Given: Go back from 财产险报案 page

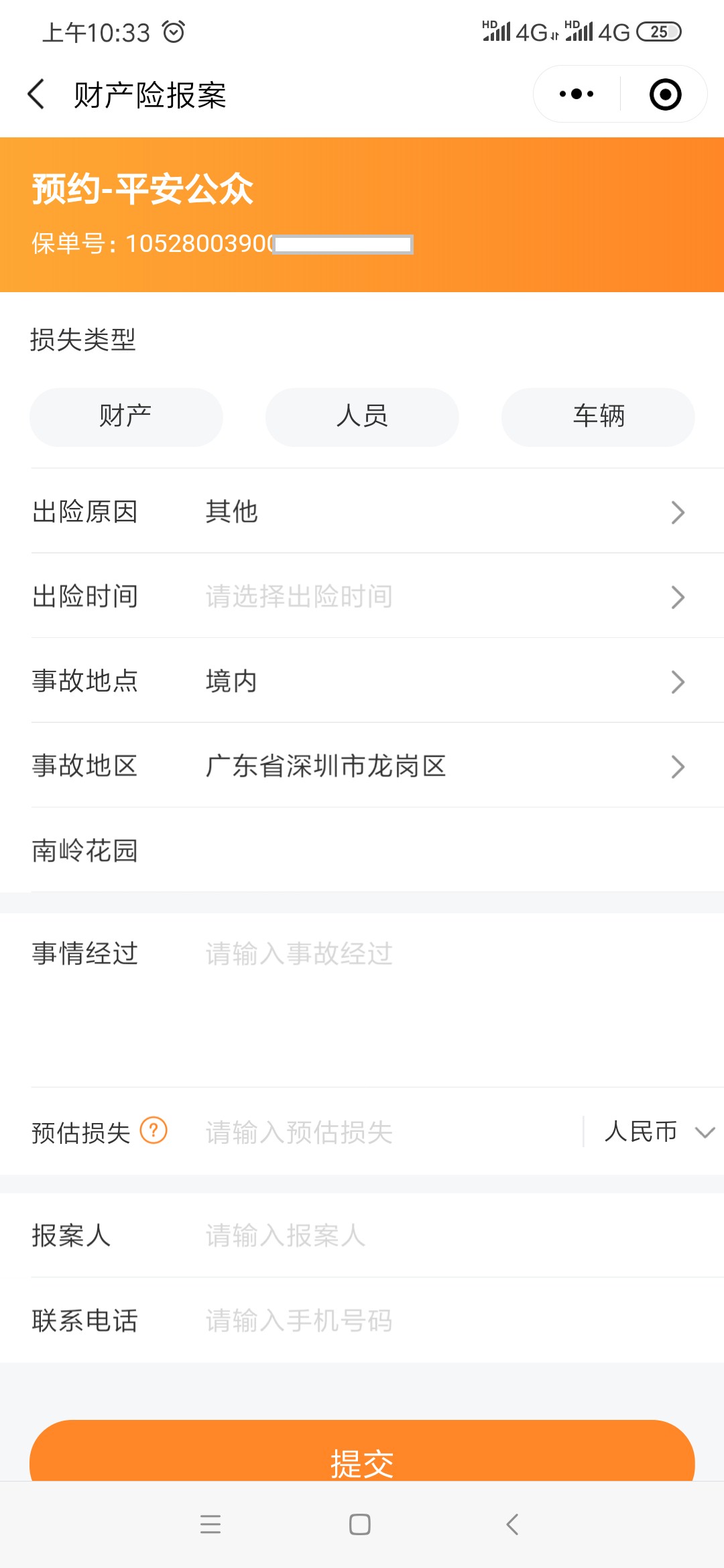Looking at the screenshot, I should [x=37, y=94].
